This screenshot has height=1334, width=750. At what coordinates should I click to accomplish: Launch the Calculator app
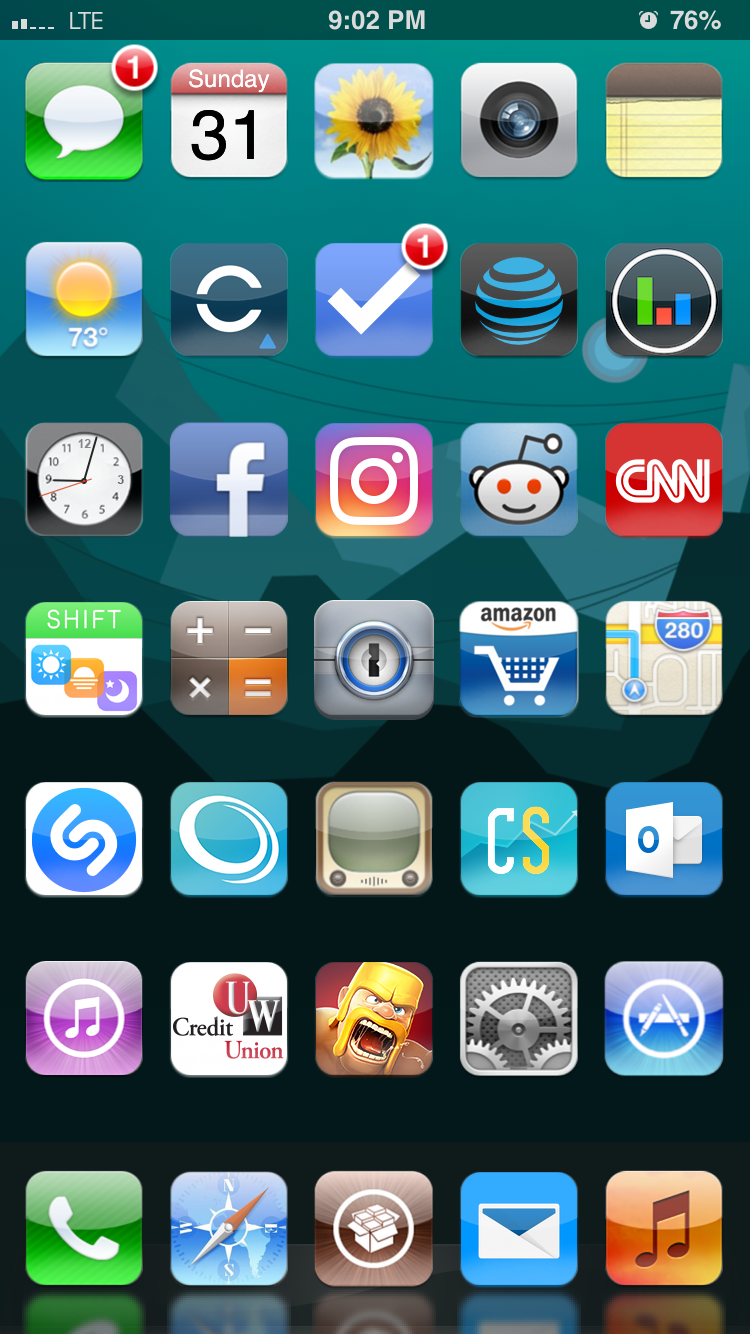click(229, 659)
